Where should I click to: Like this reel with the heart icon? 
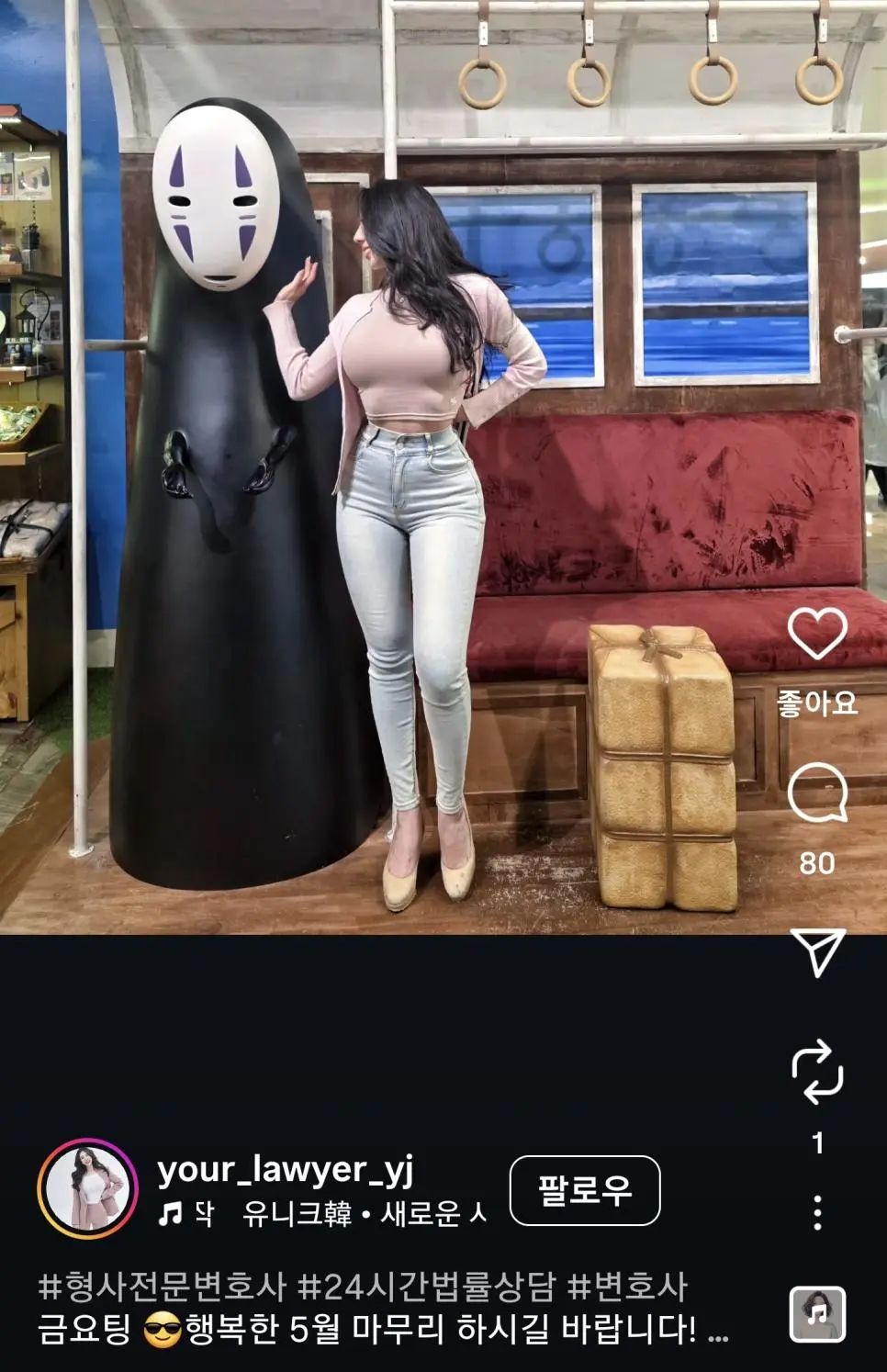point(816,634)
